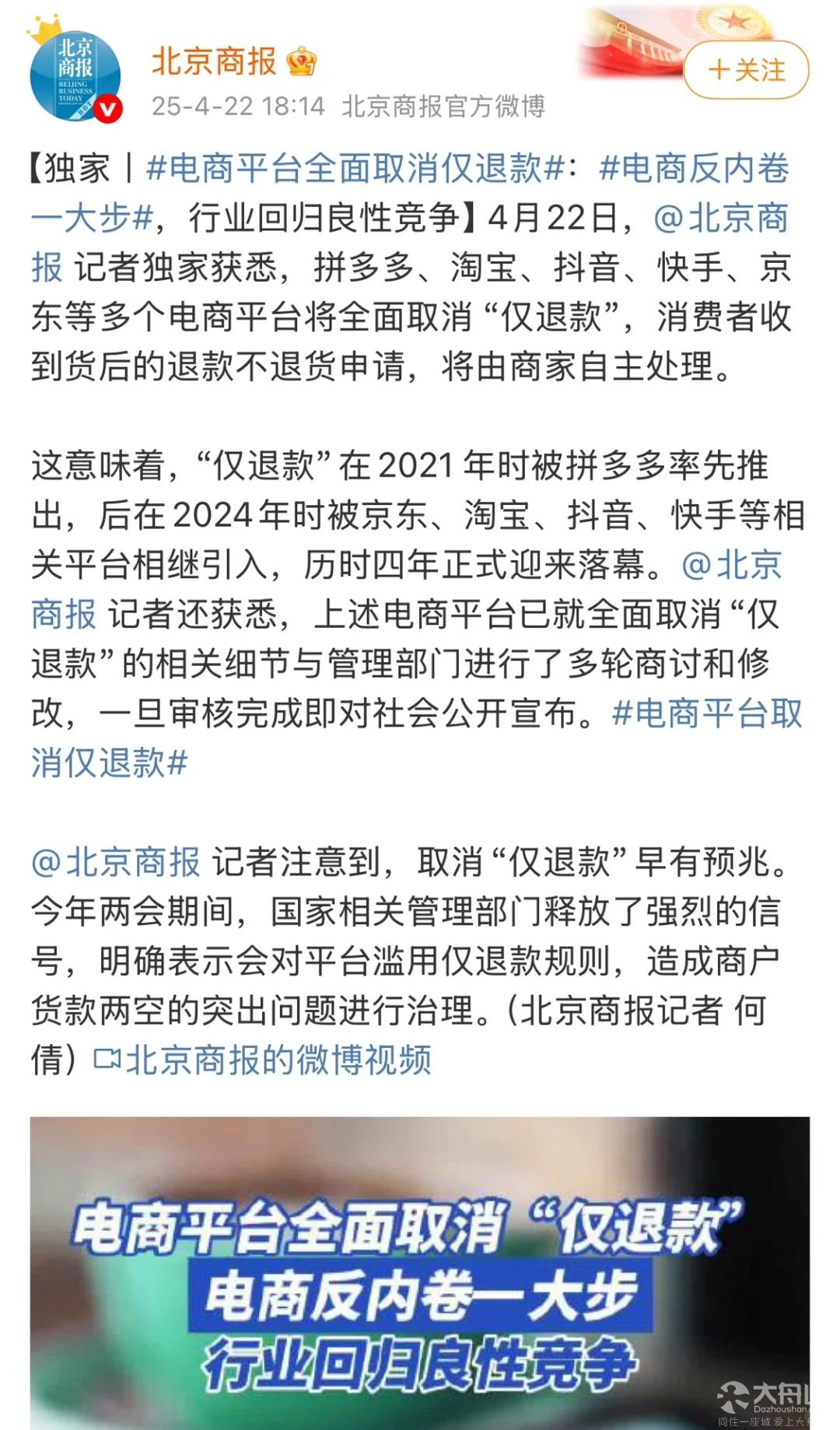
Task: Open the 北京商报 profile avatar
Action: [x=75, y=75]
